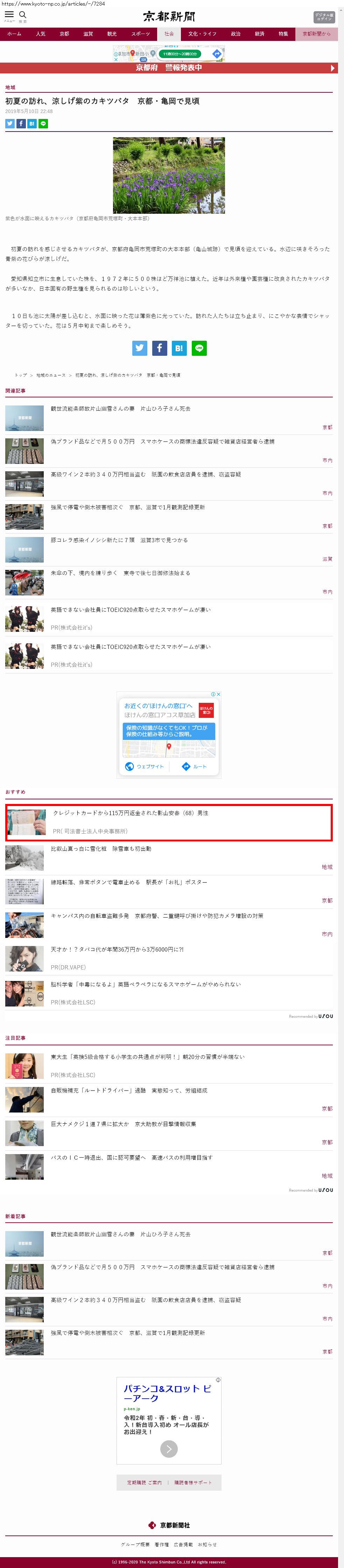Open the 豚コレラ感染イノシシ article
344x1568 pixels.
point(119,540)
